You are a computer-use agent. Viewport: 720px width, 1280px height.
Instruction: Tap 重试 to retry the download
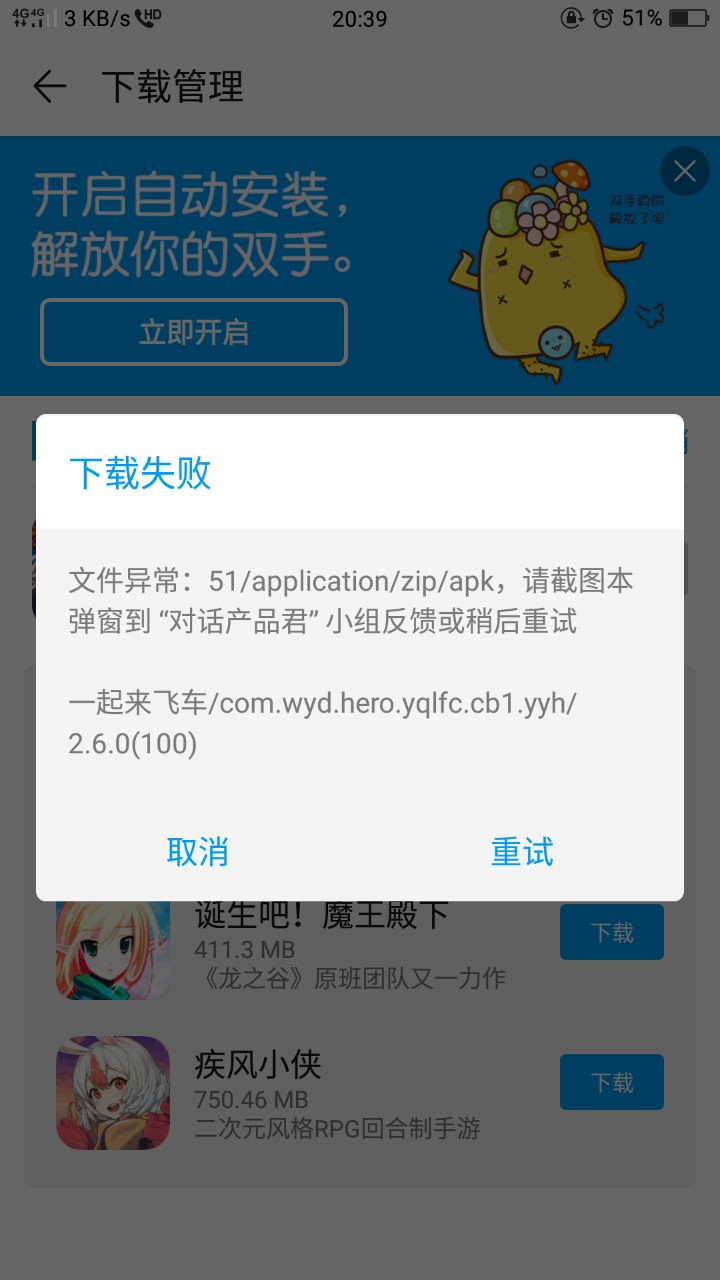(x=522, y=852)
